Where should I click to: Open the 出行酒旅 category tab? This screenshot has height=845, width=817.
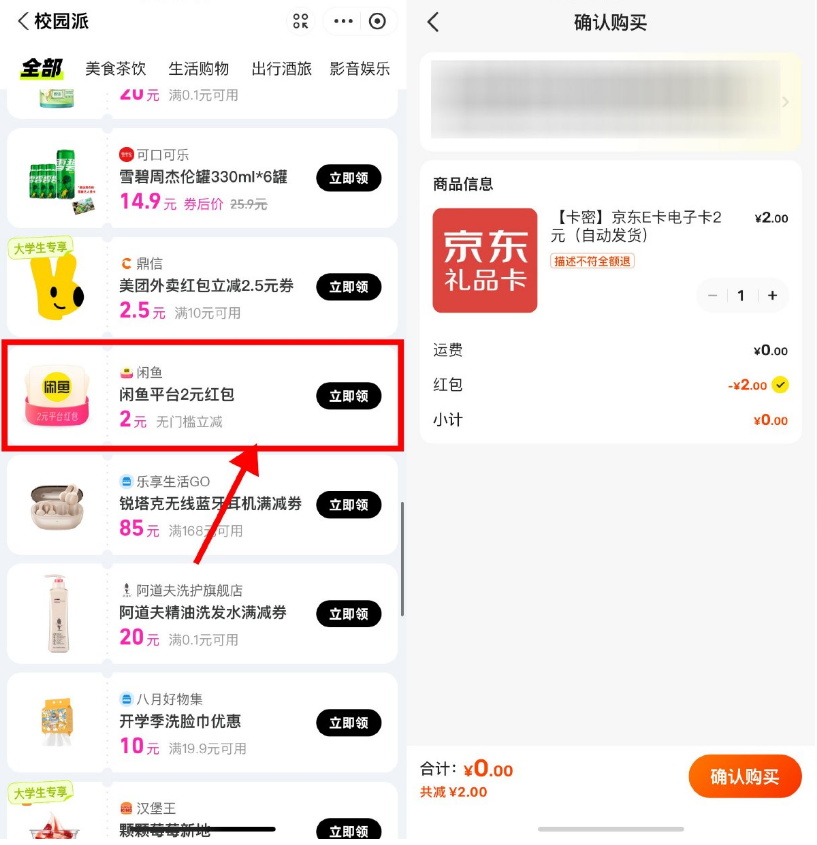coord(281,69)
